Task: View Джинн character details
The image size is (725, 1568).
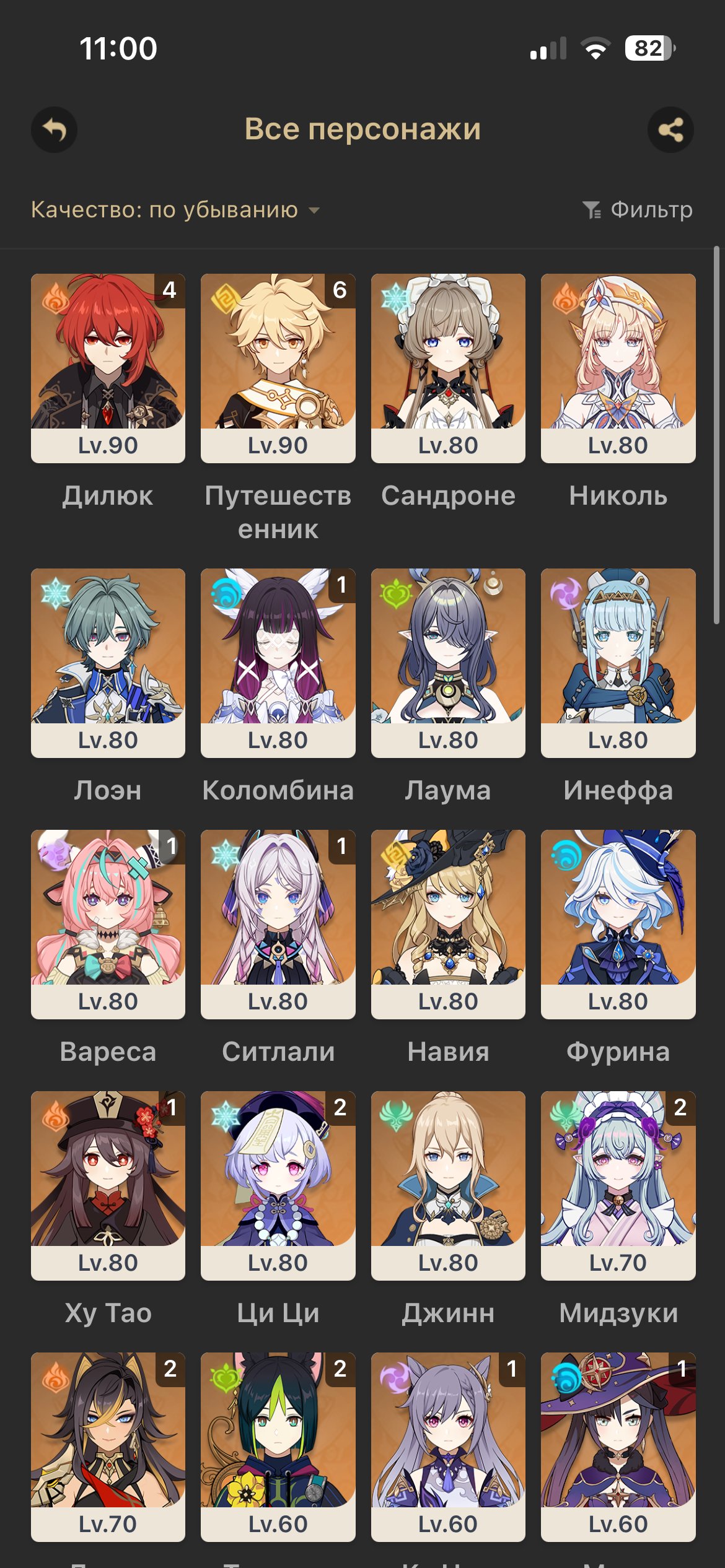Action: point(448,1186)
